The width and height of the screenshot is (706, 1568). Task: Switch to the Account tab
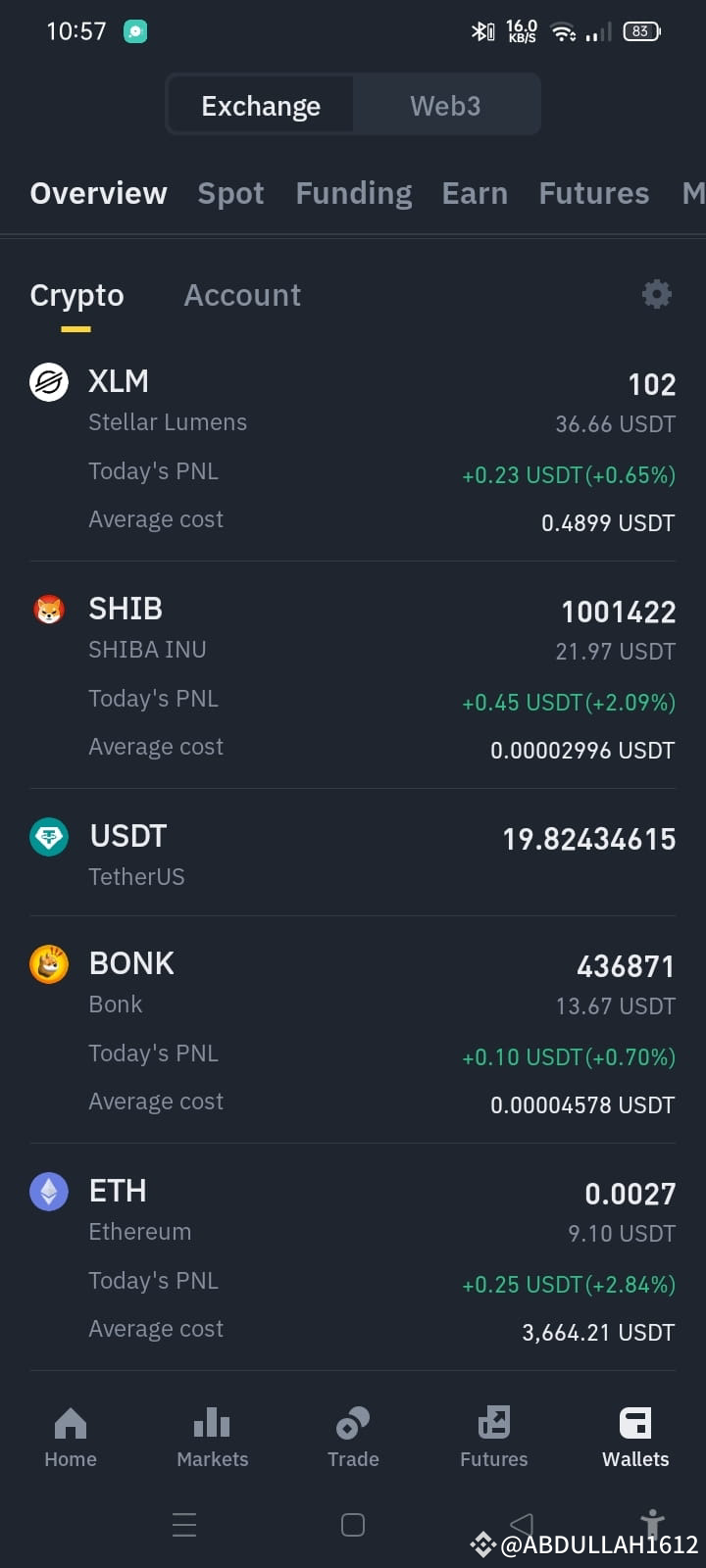coord(241,295)
